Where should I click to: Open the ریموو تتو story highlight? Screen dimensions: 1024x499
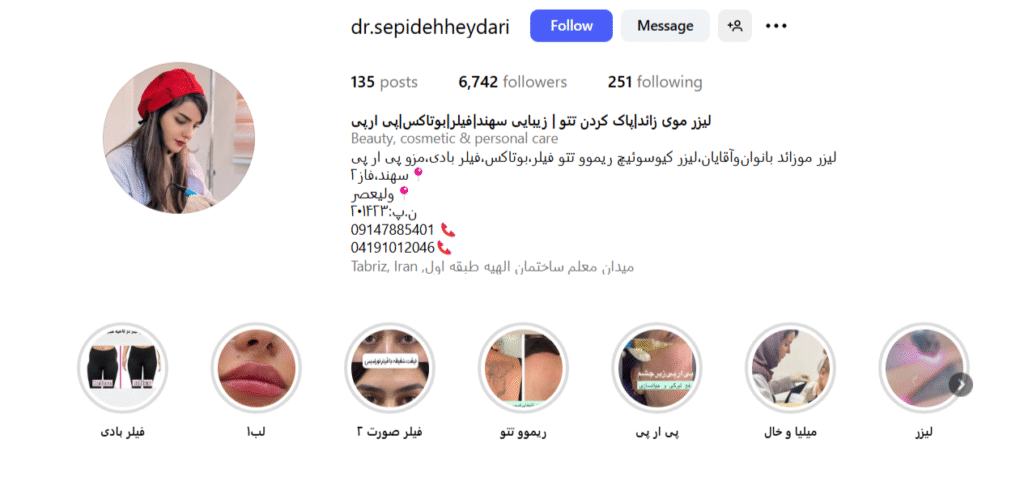522,369
